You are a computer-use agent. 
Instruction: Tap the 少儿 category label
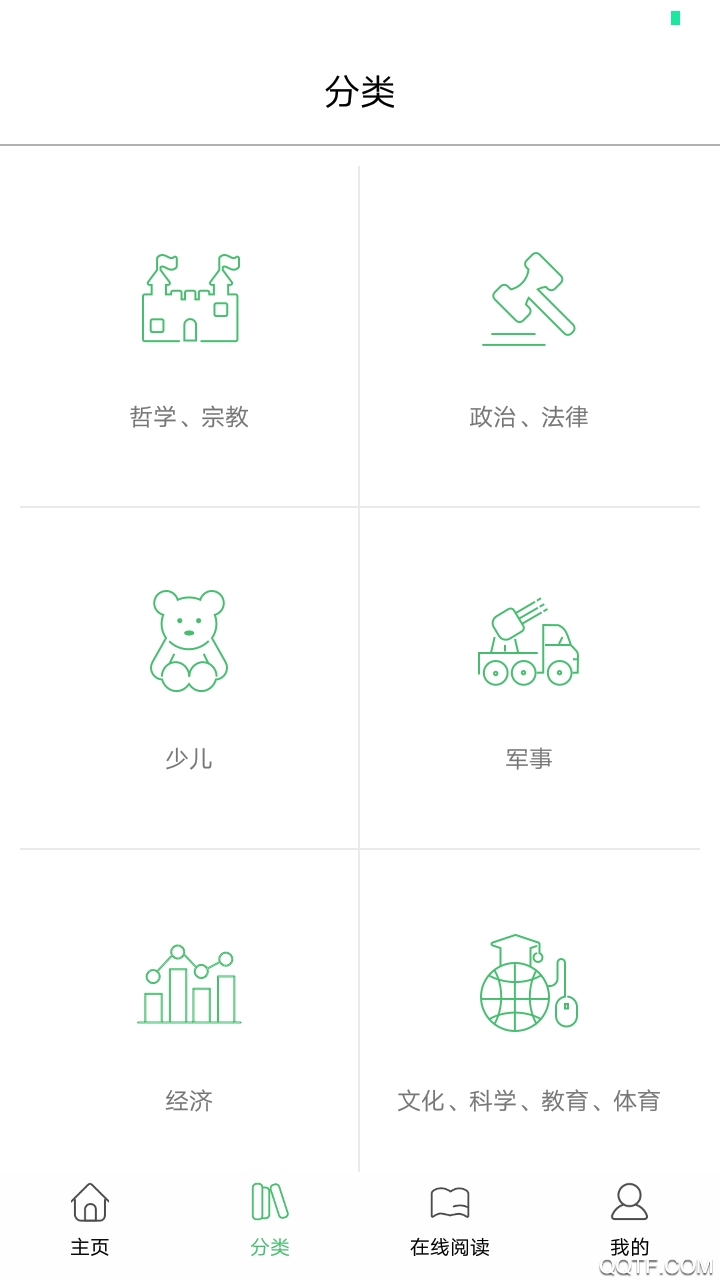[187, 759]
